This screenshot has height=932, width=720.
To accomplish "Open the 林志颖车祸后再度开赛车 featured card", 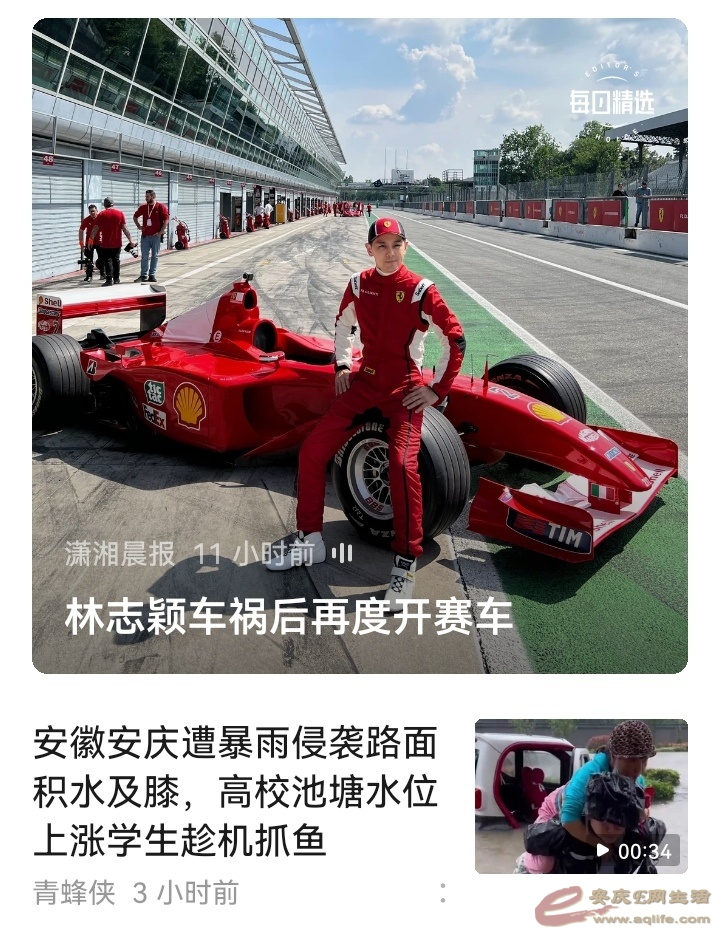I will pos(359,345).
